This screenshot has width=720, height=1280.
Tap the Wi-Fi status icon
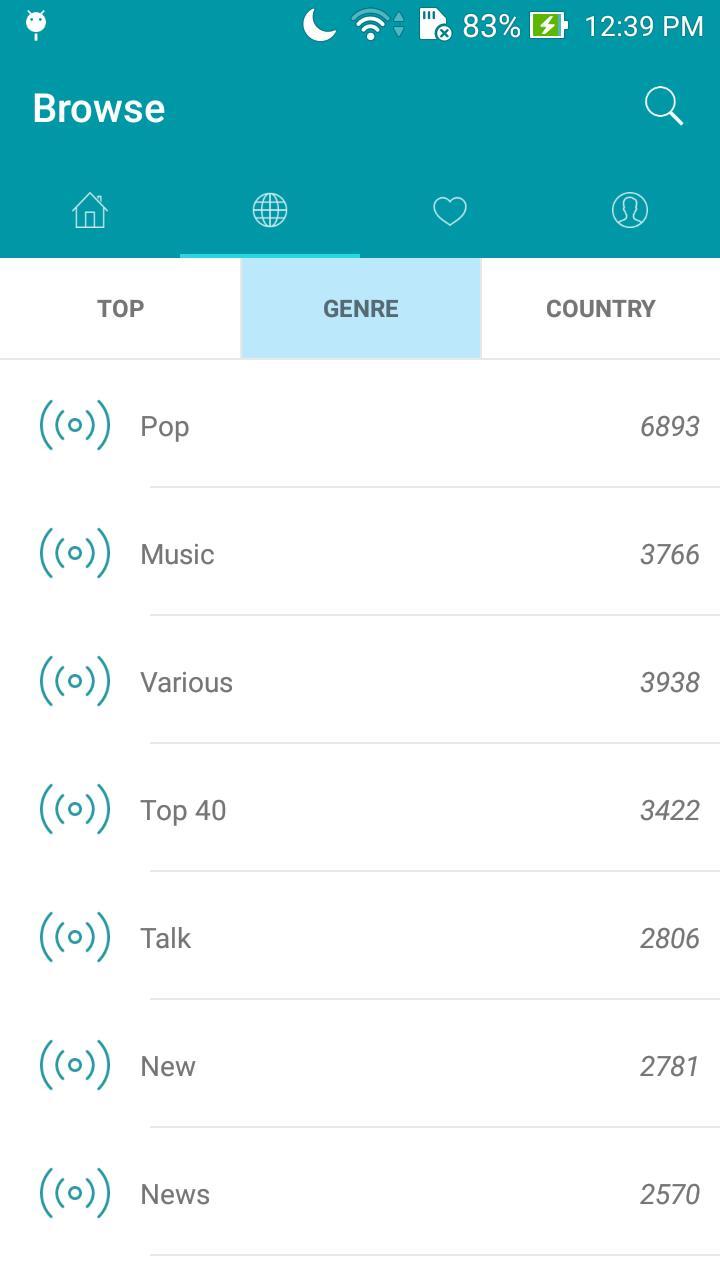(370, 25)
